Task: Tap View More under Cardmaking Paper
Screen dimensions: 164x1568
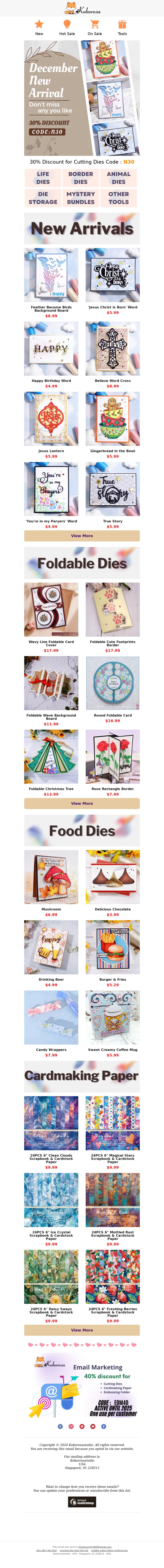Action: tap(82, 1330)
